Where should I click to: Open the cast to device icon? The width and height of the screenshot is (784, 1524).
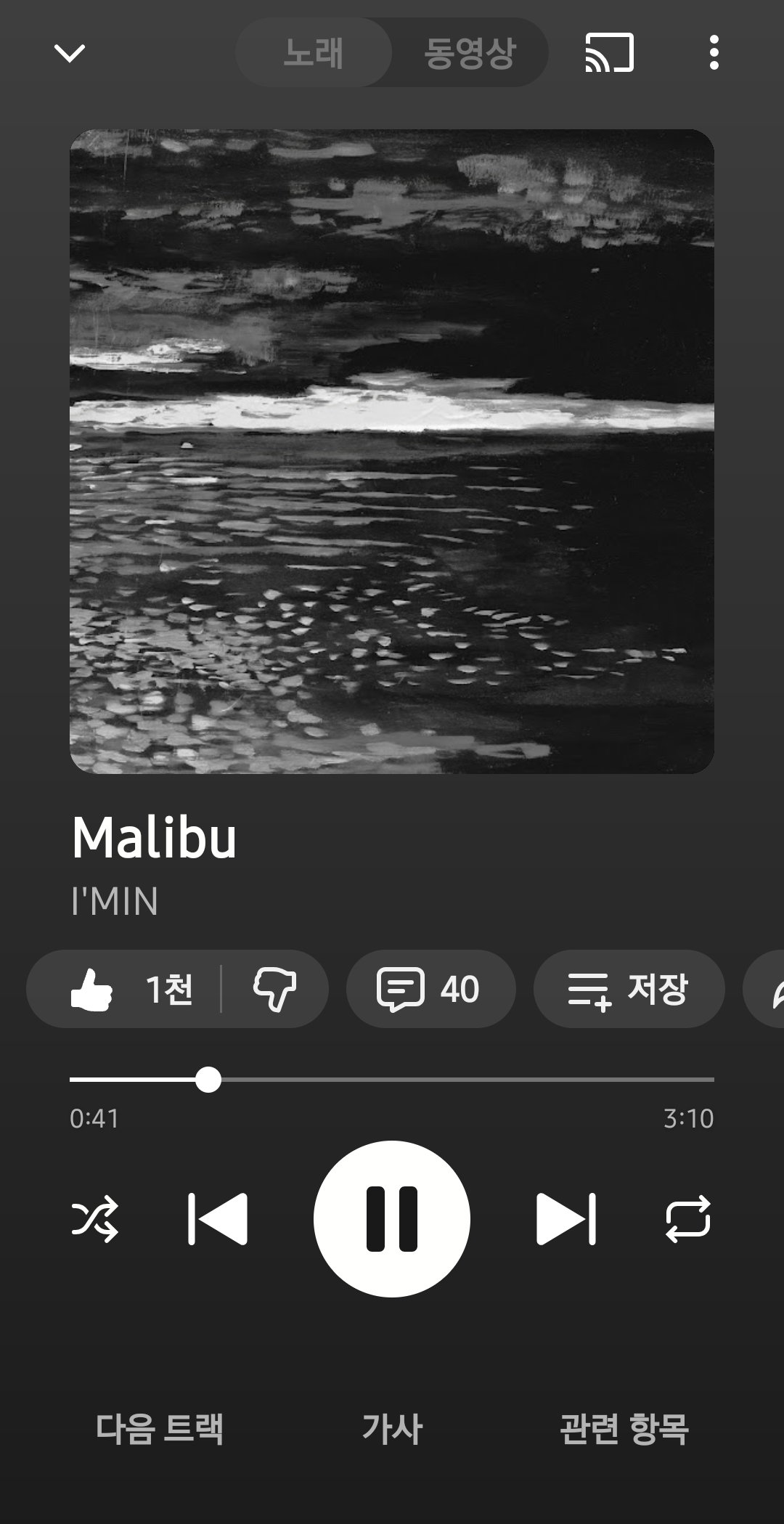tap(610, 53)
